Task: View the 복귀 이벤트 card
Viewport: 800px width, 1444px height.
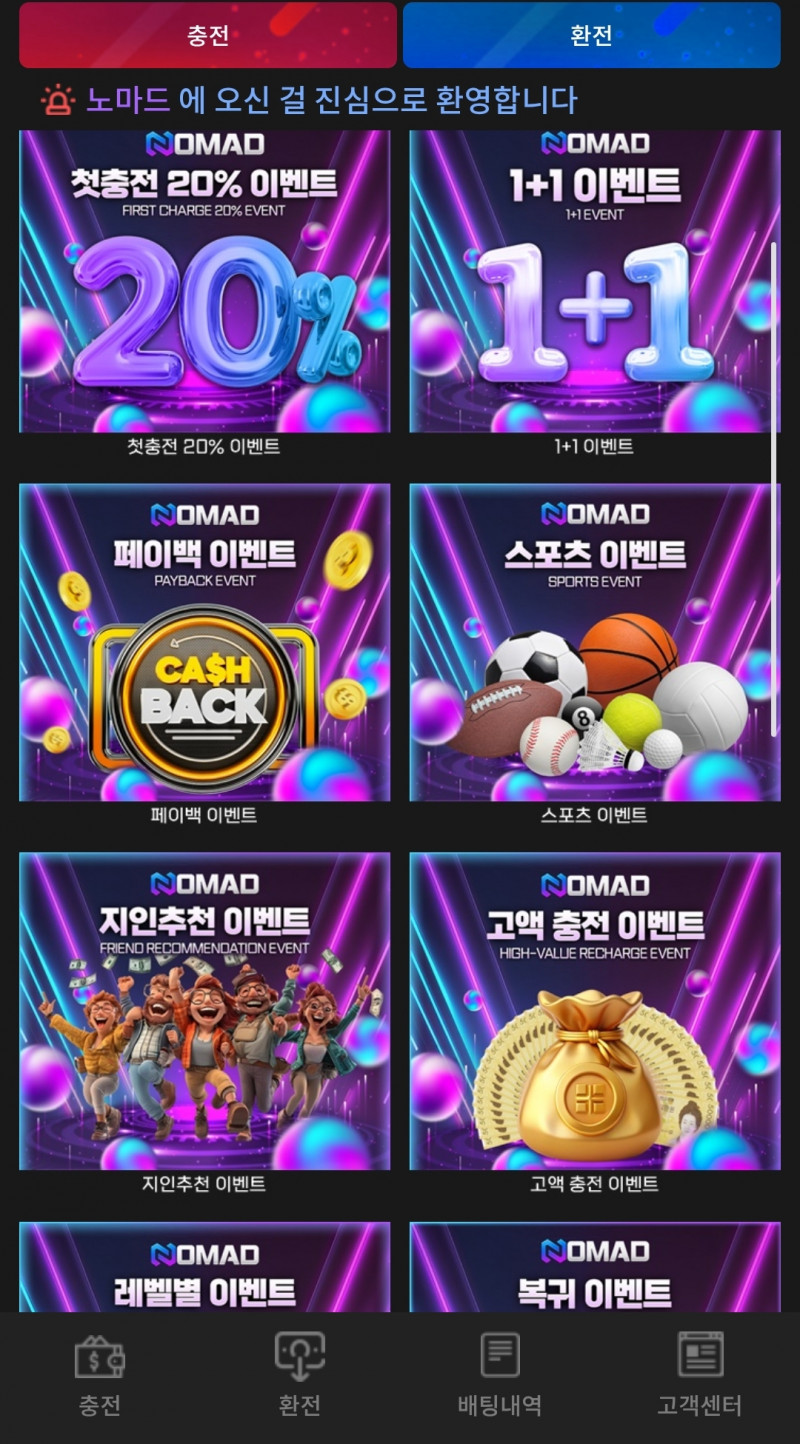Action: tap(594, 1268)
